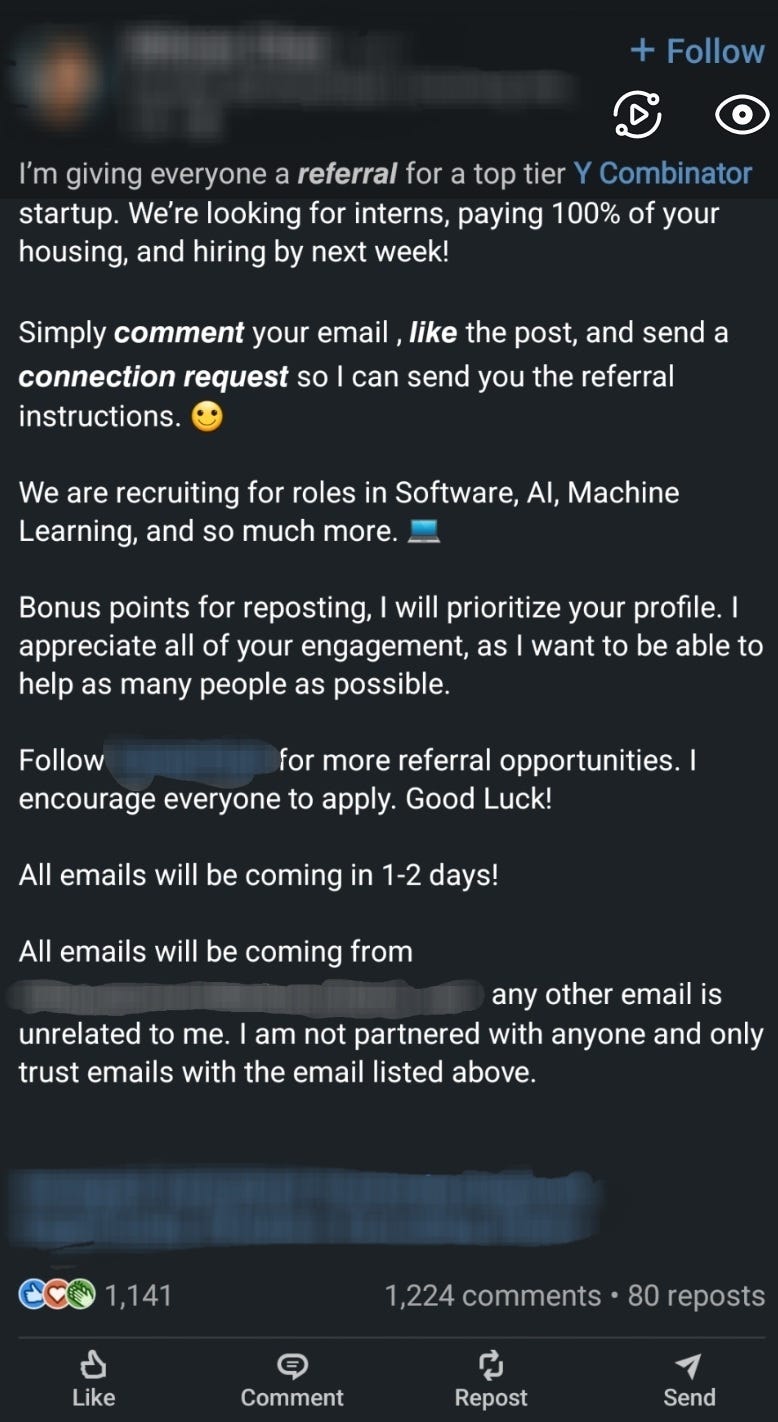The image size is (778, 1422).
Task: Tap the play icon beside the eye
Action: tap(637, 116)
